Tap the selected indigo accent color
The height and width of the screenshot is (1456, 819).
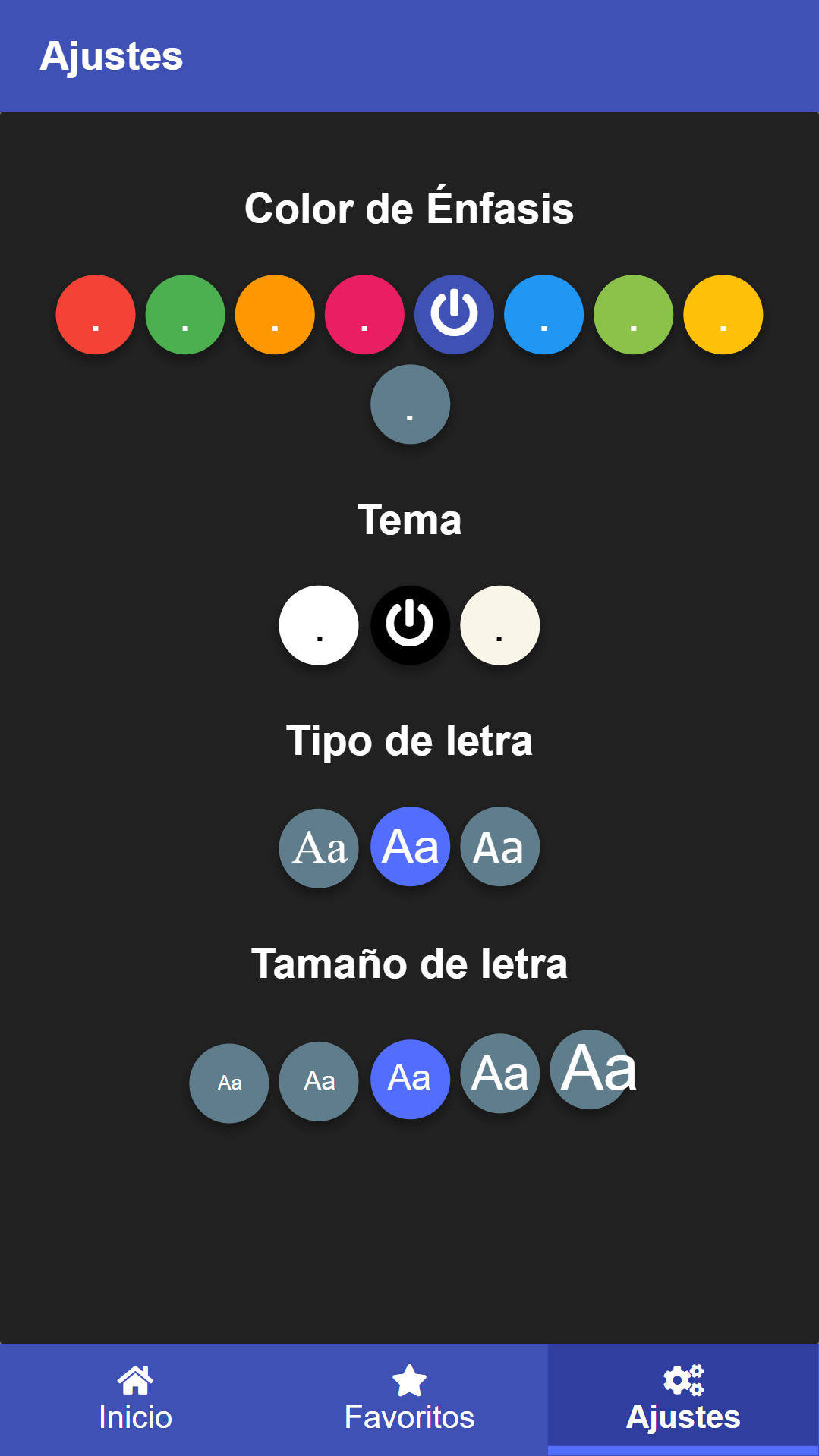click(x=454, y=315)
